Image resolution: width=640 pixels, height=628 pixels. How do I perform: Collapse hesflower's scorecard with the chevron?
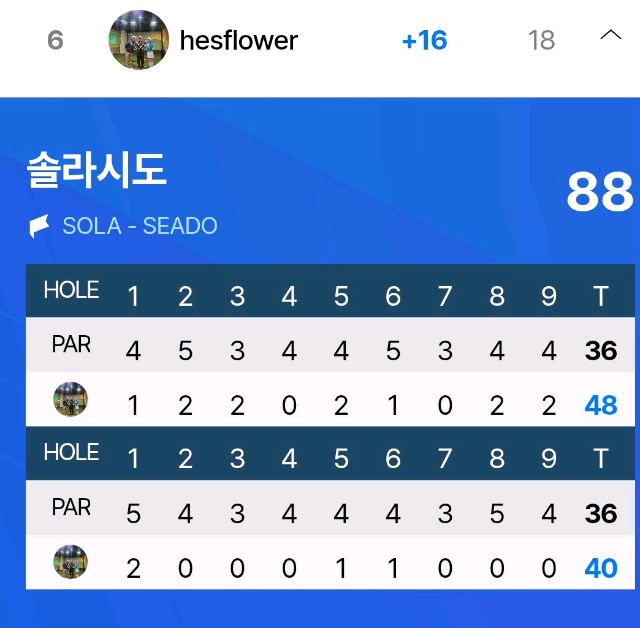[610, 36]
